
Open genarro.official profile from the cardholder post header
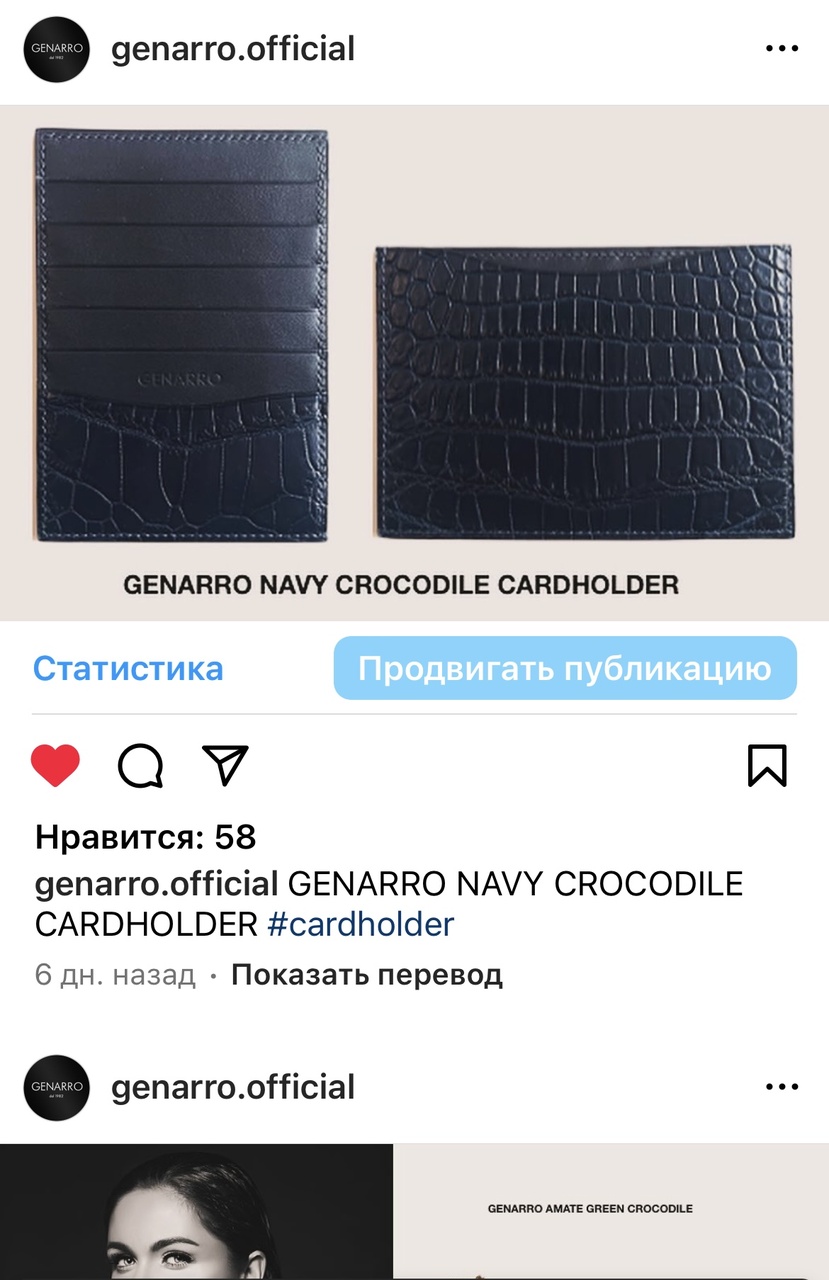pyautogui.click(x=232, y=48)
